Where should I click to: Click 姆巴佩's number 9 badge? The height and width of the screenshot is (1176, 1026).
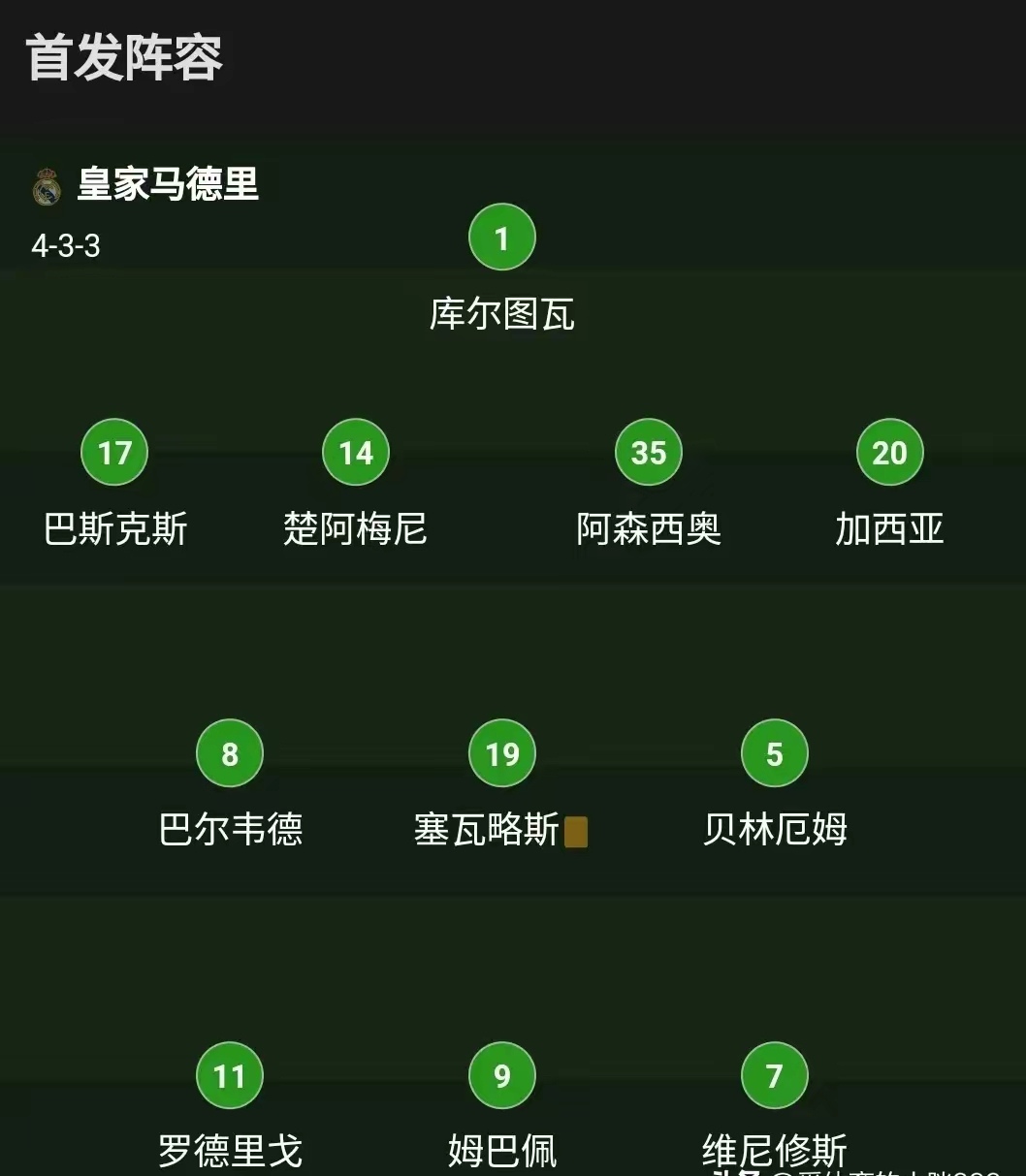[501, 1074]
